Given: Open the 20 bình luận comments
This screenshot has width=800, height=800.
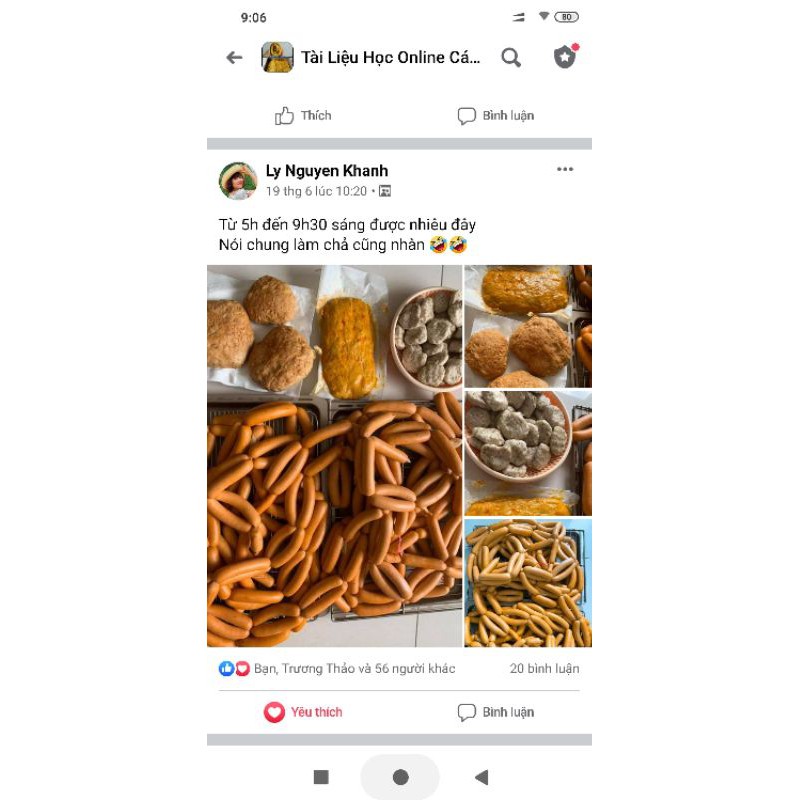Looking at the screenshot, I should 544,669.
